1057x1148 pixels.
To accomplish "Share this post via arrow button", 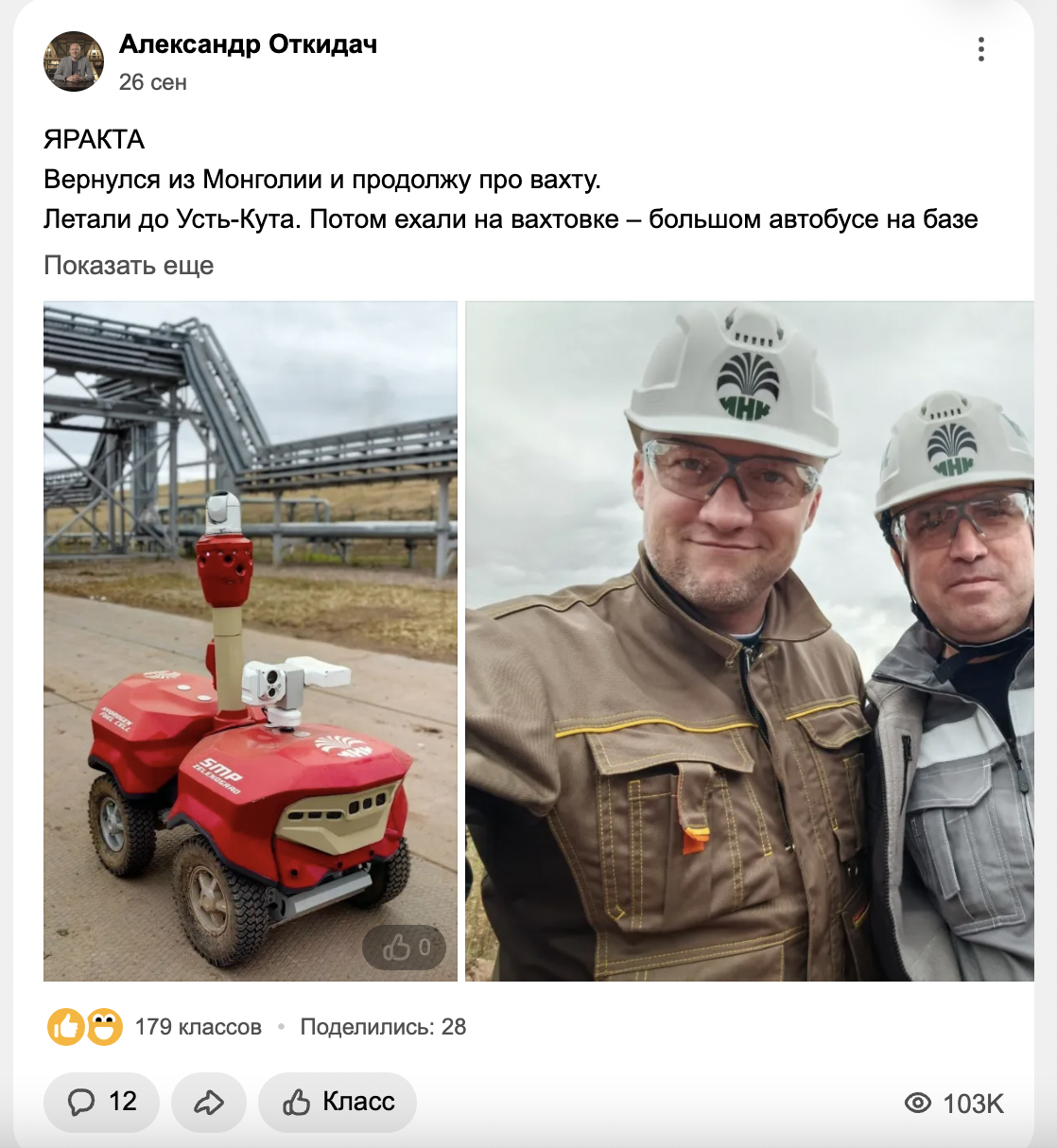I will (209, 1103).
